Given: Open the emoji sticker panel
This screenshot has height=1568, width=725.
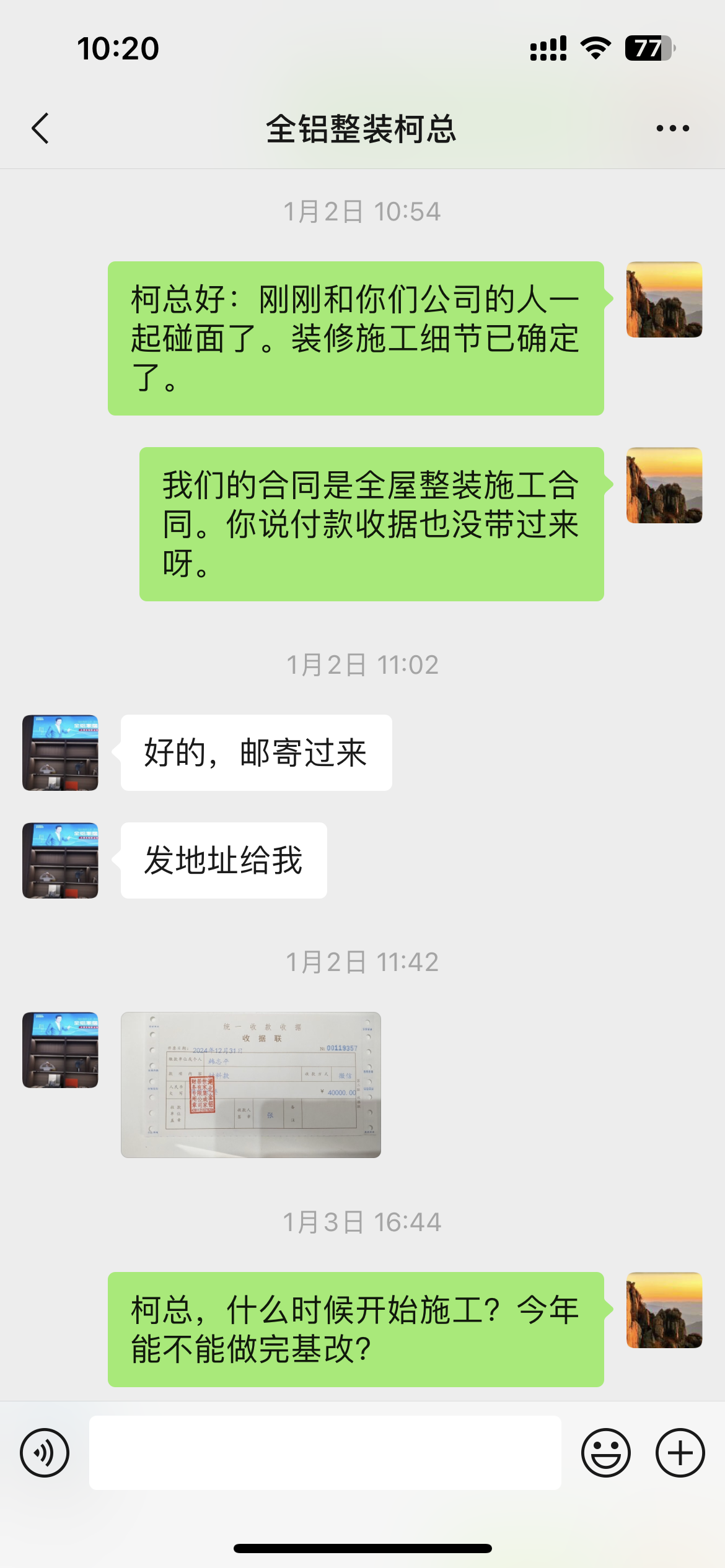Looking at the screenshot, I should pos(605,1452).
